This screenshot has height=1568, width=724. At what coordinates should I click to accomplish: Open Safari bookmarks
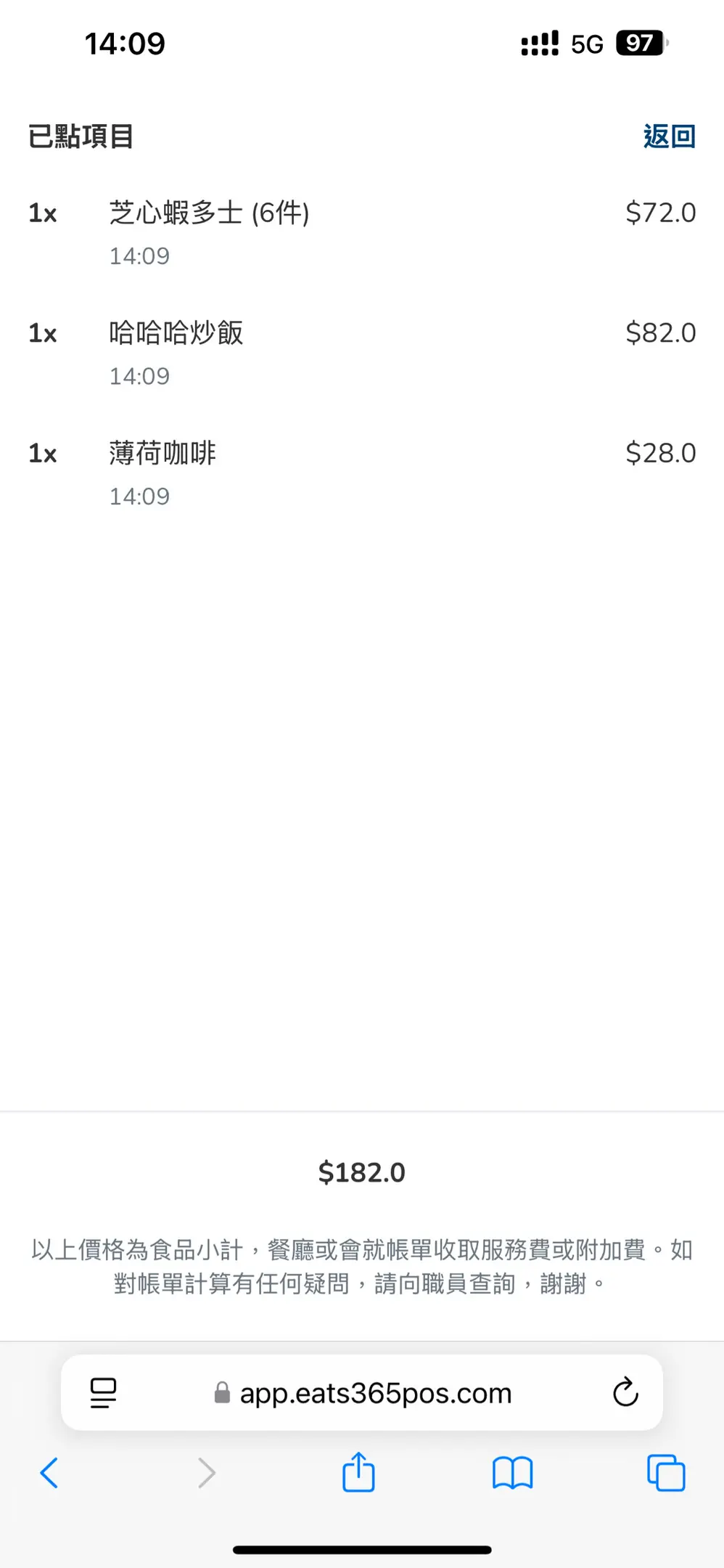512,1473
